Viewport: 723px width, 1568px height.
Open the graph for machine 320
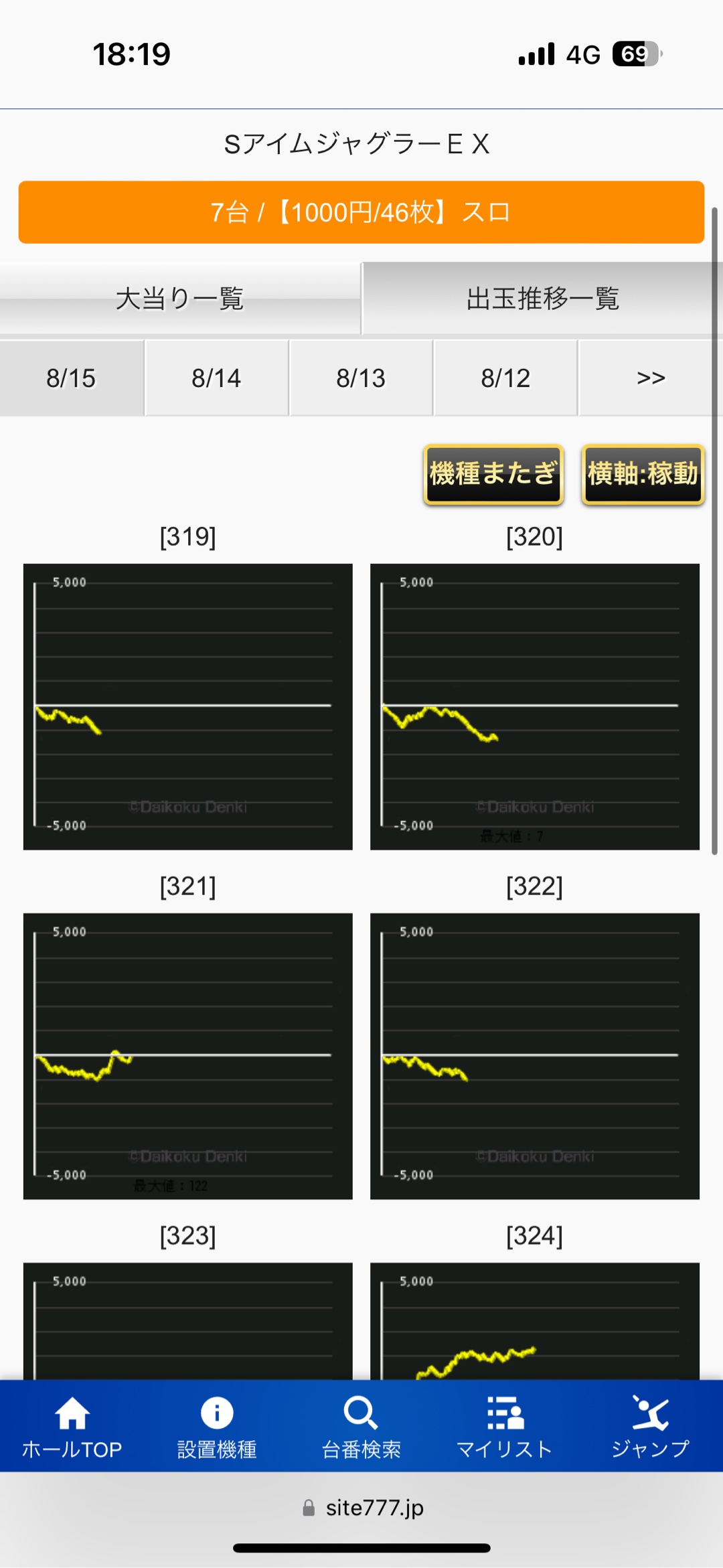tap(534, 706)
